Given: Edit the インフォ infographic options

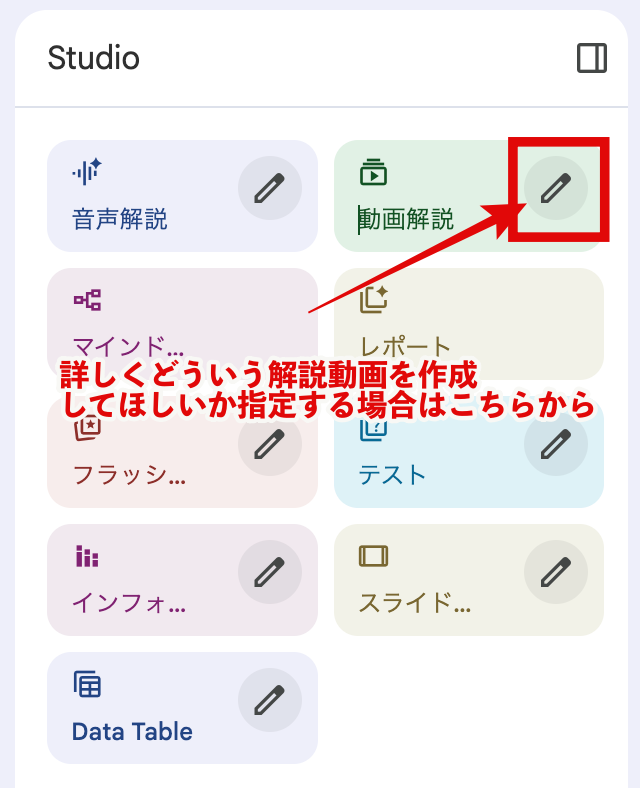Looking at the screenshot, I should coord(269,572).
